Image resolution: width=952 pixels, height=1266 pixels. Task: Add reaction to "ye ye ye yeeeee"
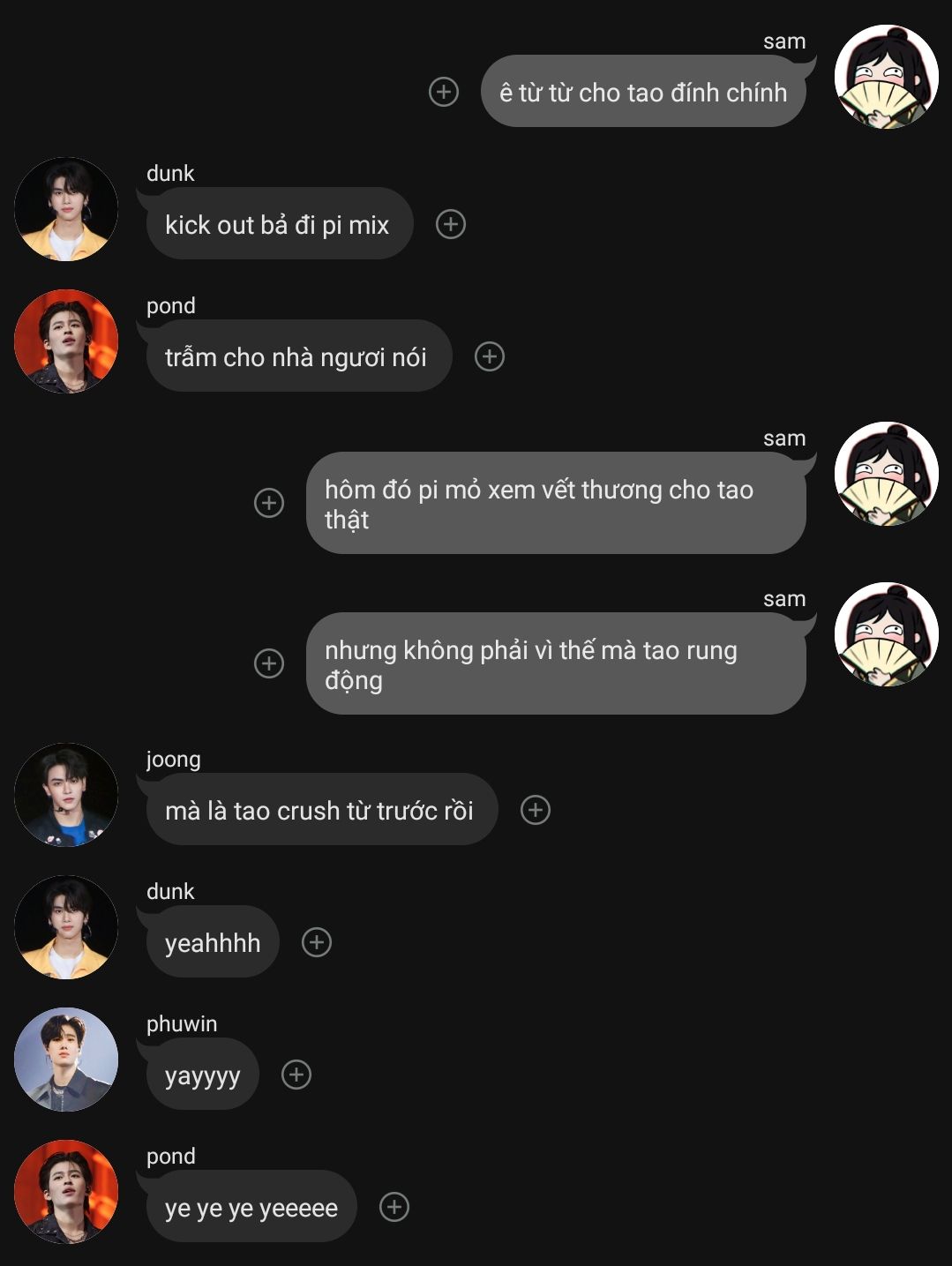click(394, 1207)
